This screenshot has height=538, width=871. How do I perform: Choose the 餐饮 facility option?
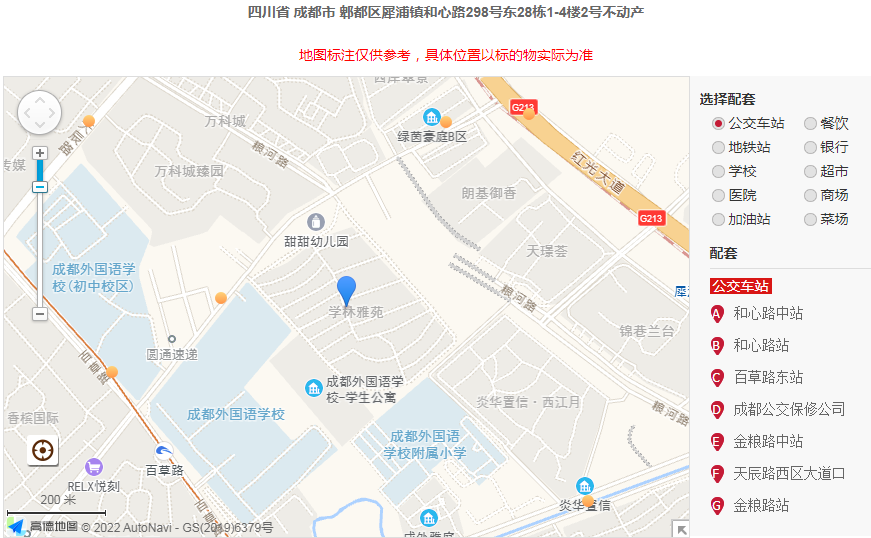click(x=810, y=124)
